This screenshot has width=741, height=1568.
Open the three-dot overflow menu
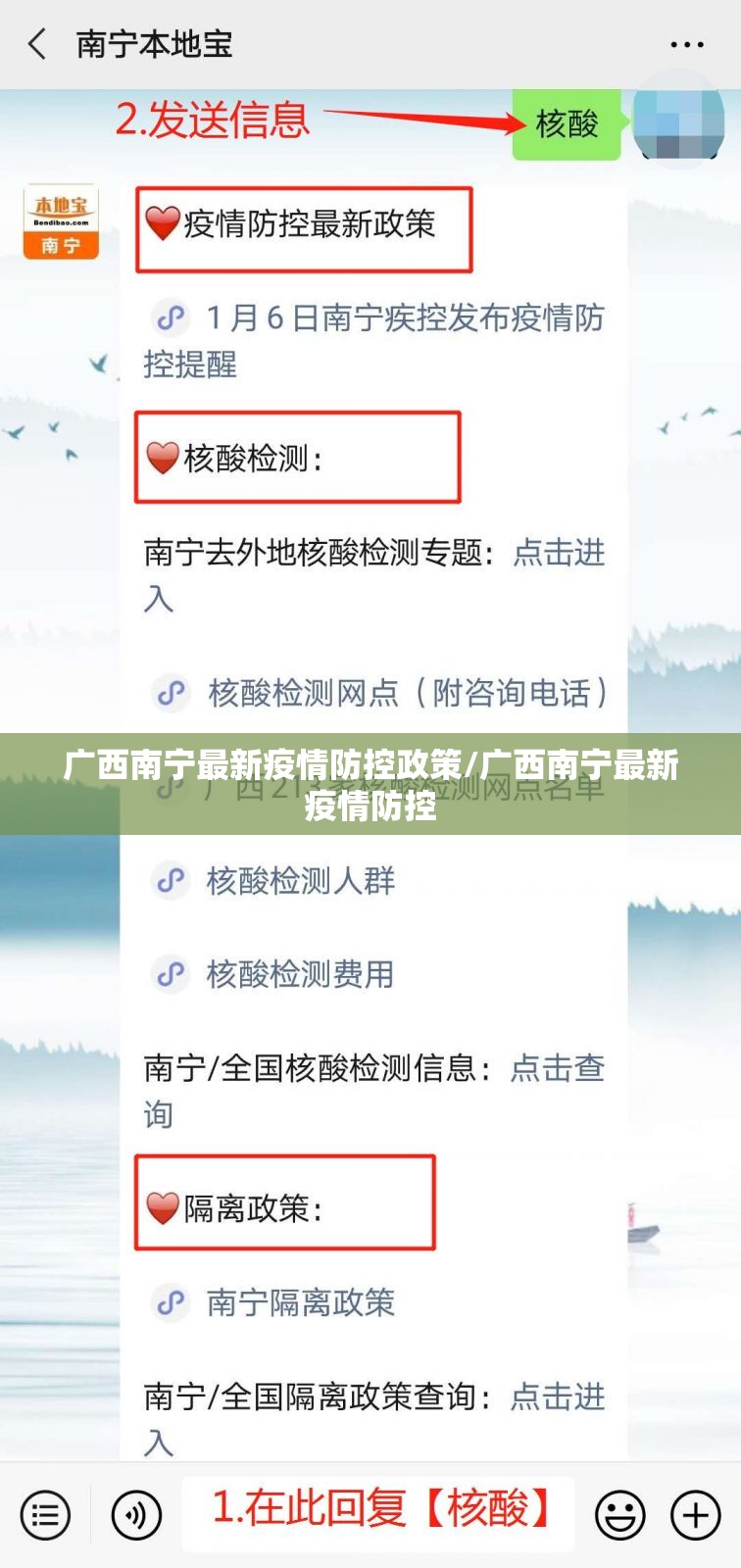click(x=687, y=45)
